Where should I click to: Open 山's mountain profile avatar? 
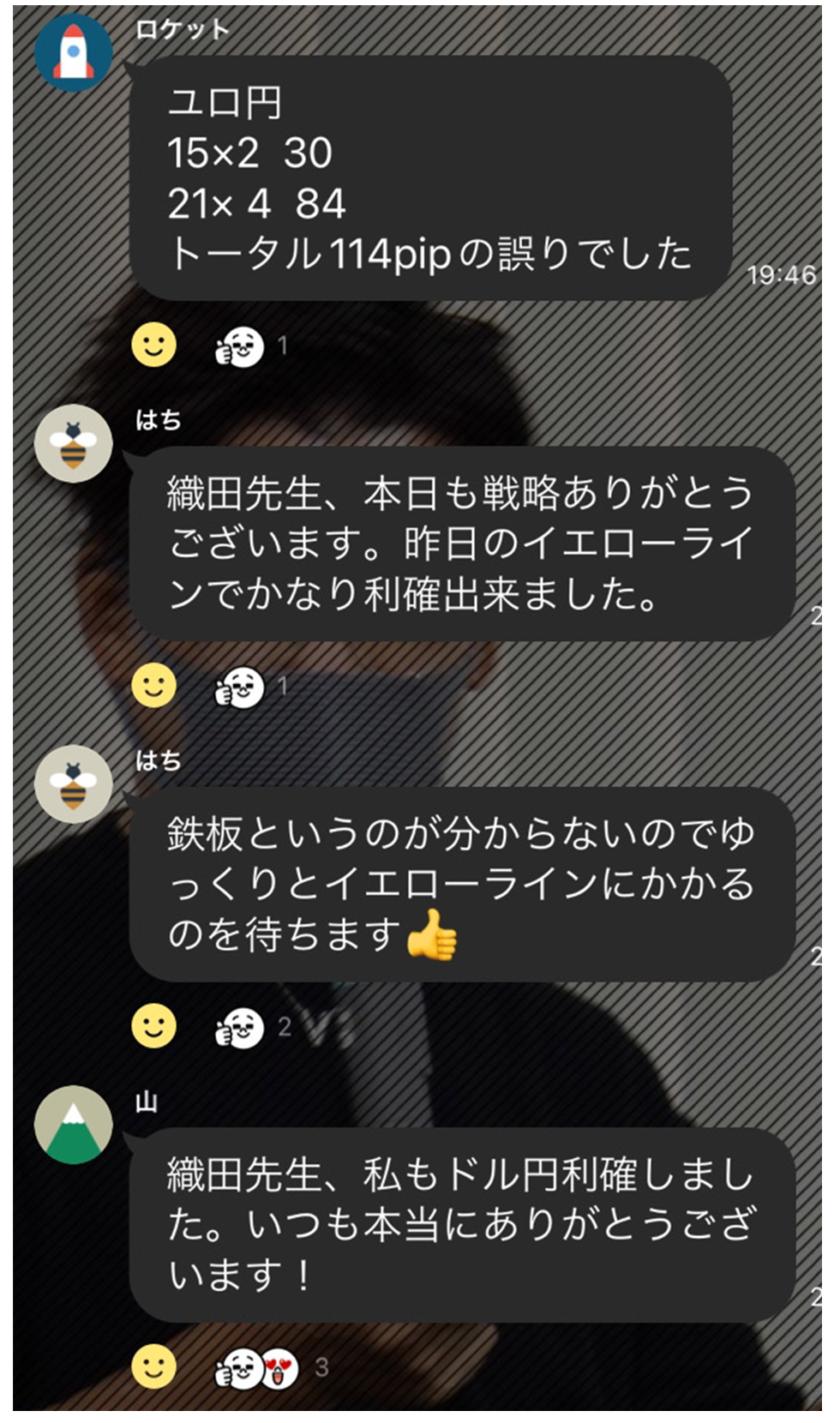coord(73,1125)
